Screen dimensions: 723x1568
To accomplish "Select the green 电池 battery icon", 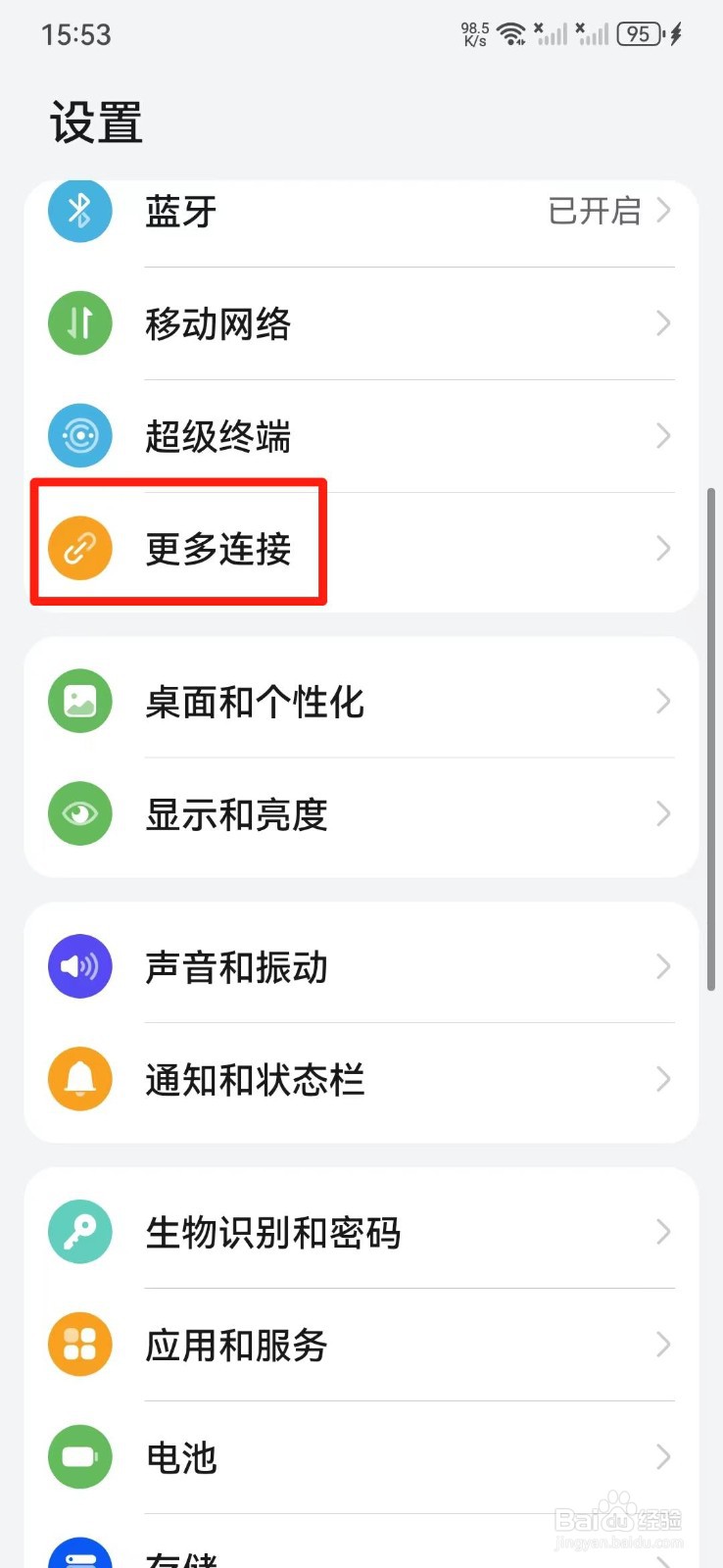I will click(79, 1456).
